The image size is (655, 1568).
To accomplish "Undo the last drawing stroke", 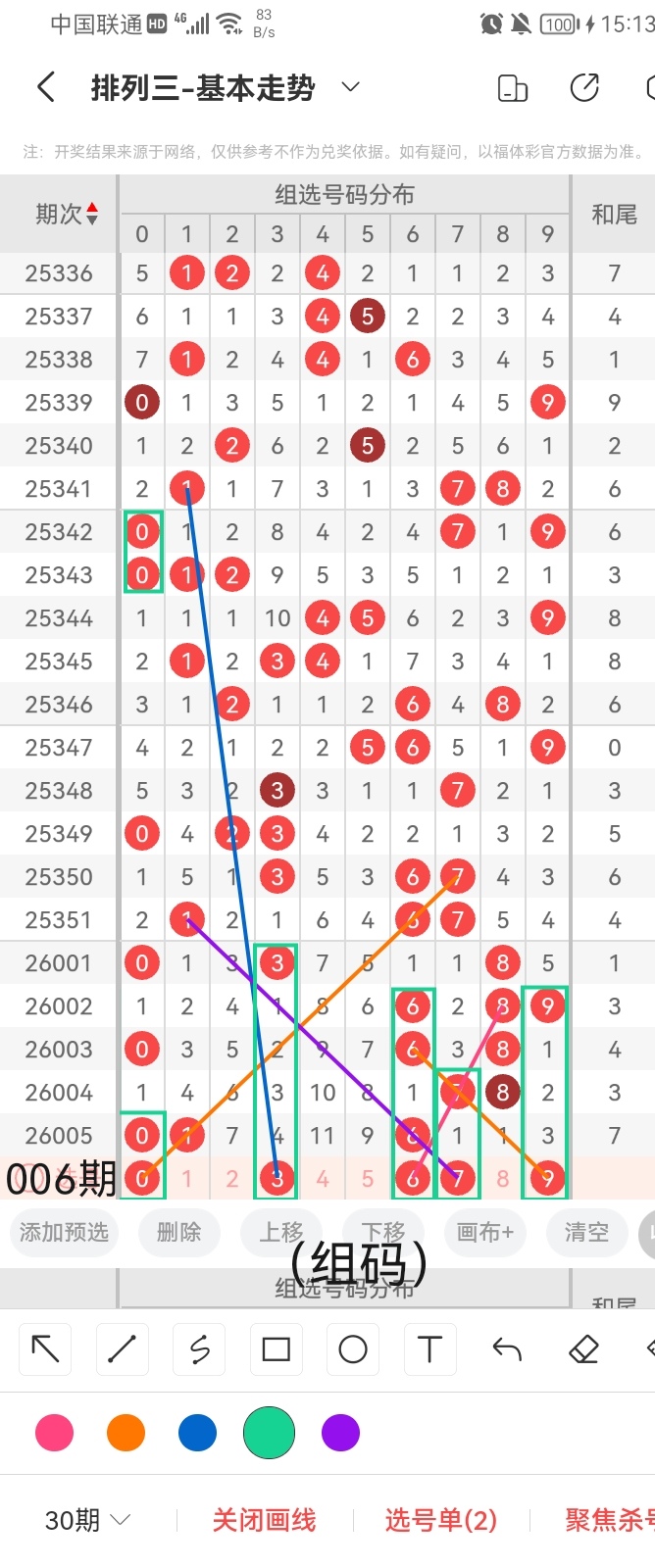I will pos(507,1349).
